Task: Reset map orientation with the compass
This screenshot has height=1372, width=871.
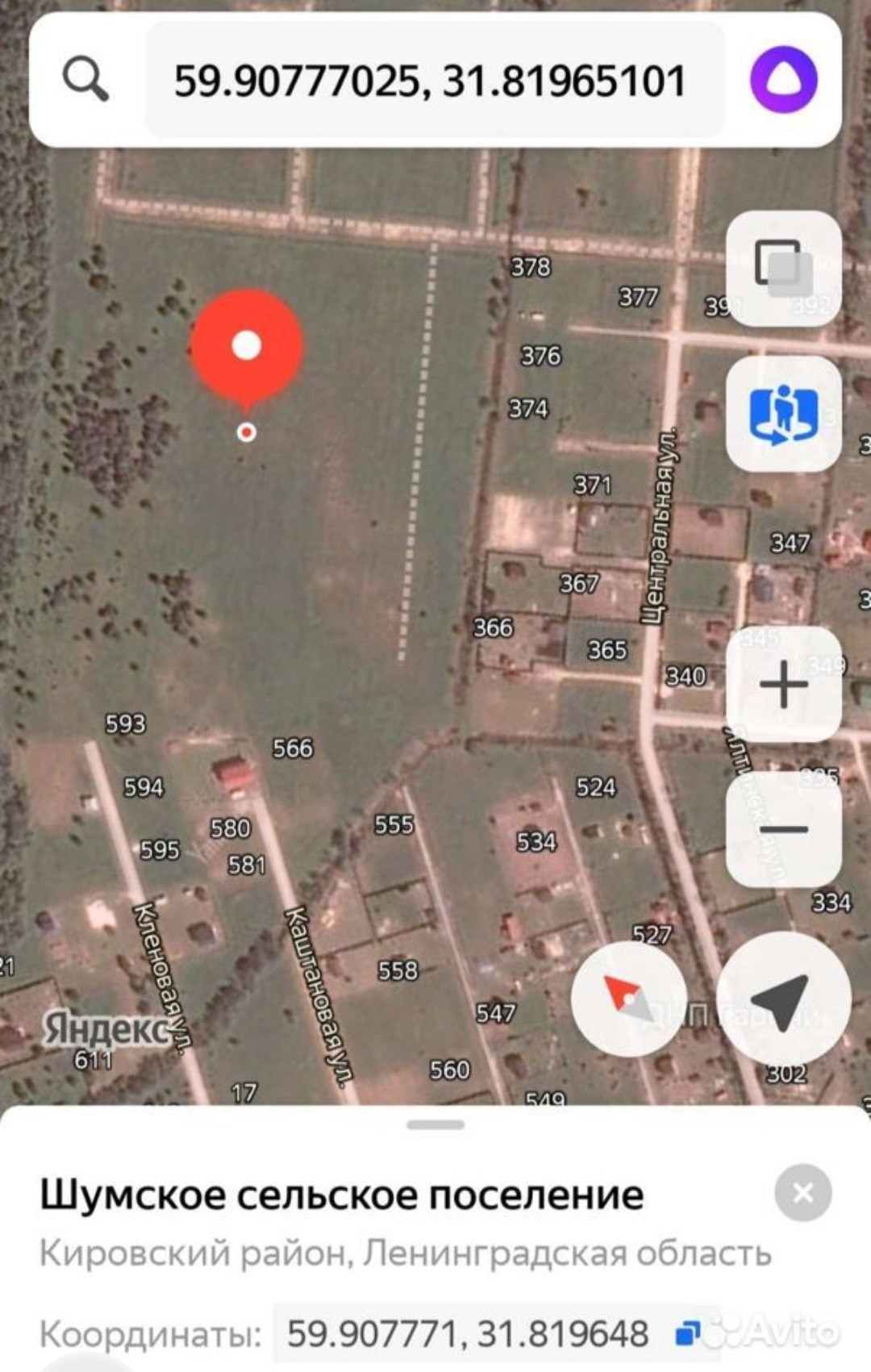Action: pos(628,999)
